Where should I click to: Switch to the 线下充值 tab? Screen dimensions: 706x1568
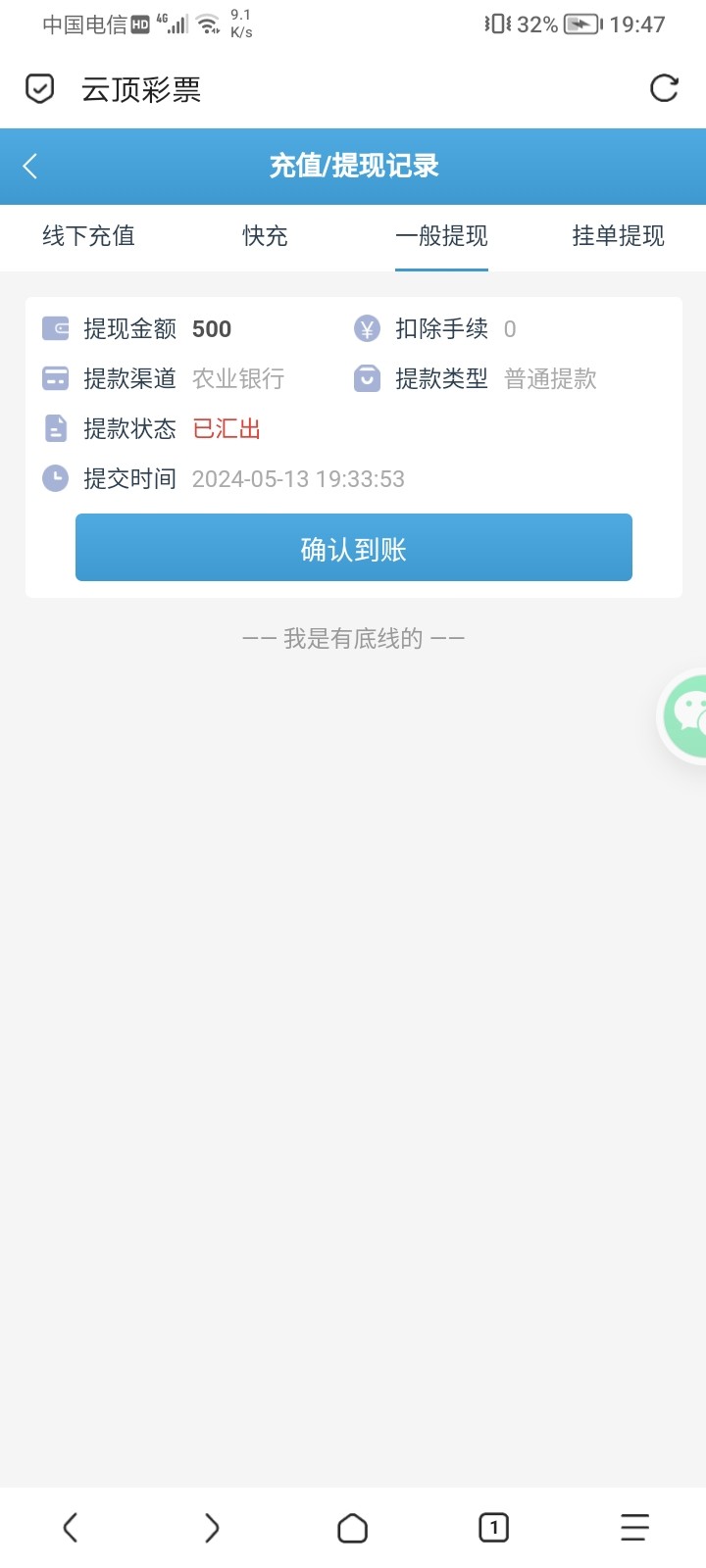(x=88, y=236)
